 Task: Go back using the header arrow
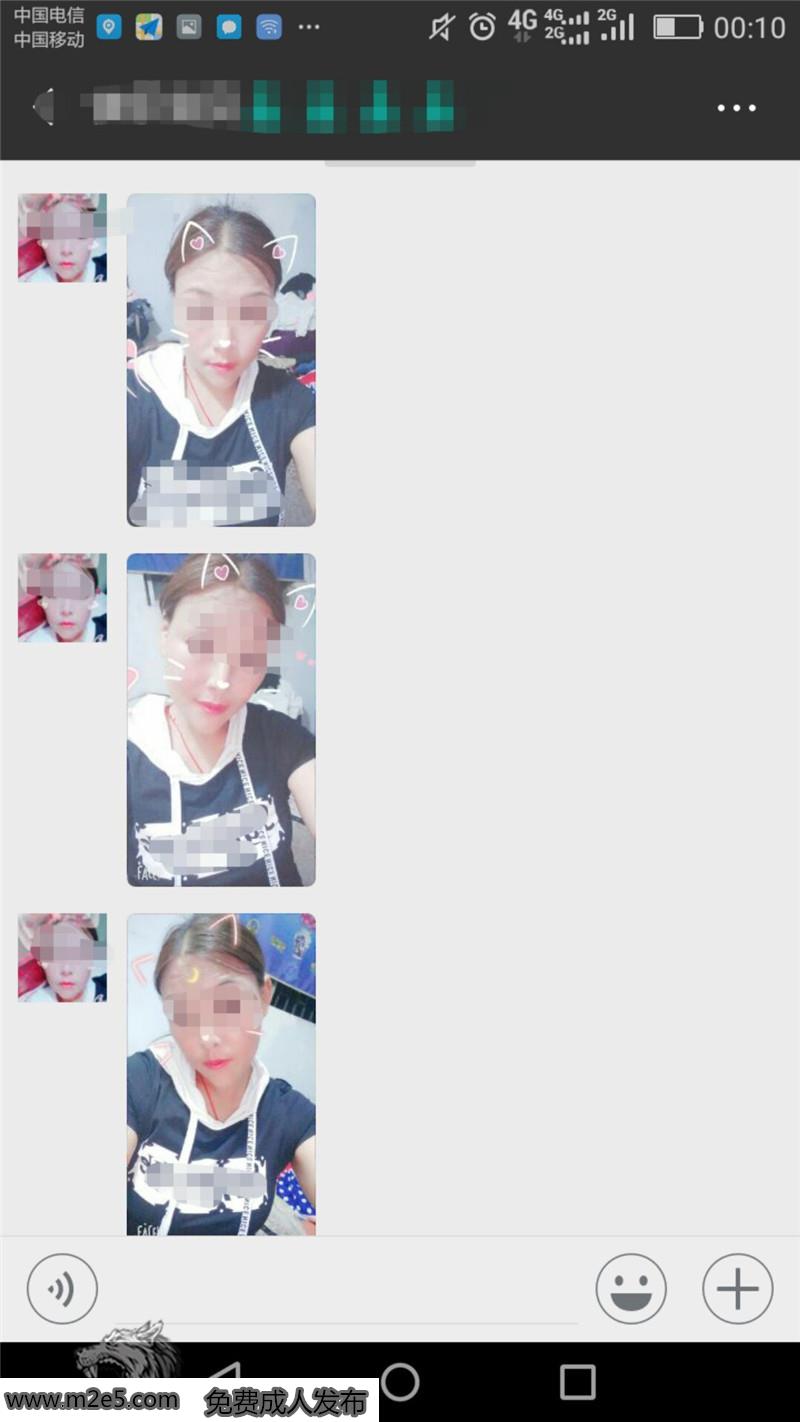44,107
